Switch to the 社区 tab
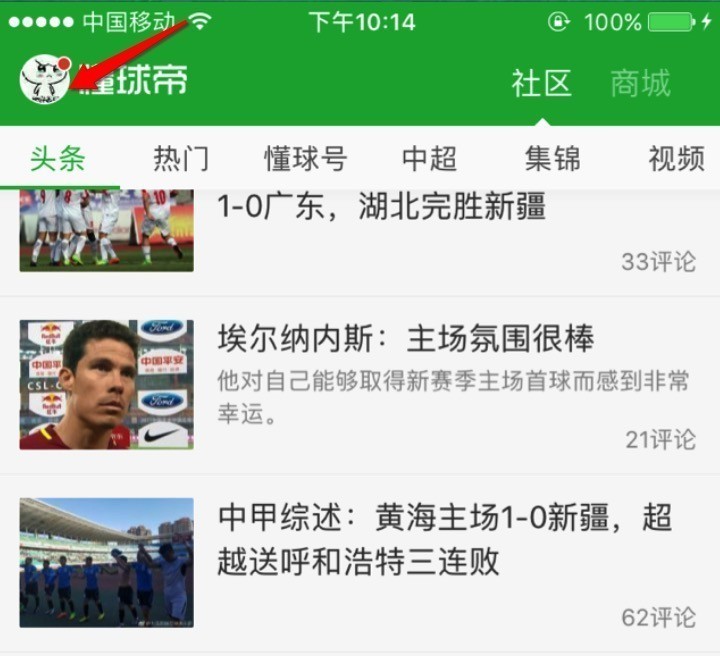720x656 pixels. pos(541,83)
